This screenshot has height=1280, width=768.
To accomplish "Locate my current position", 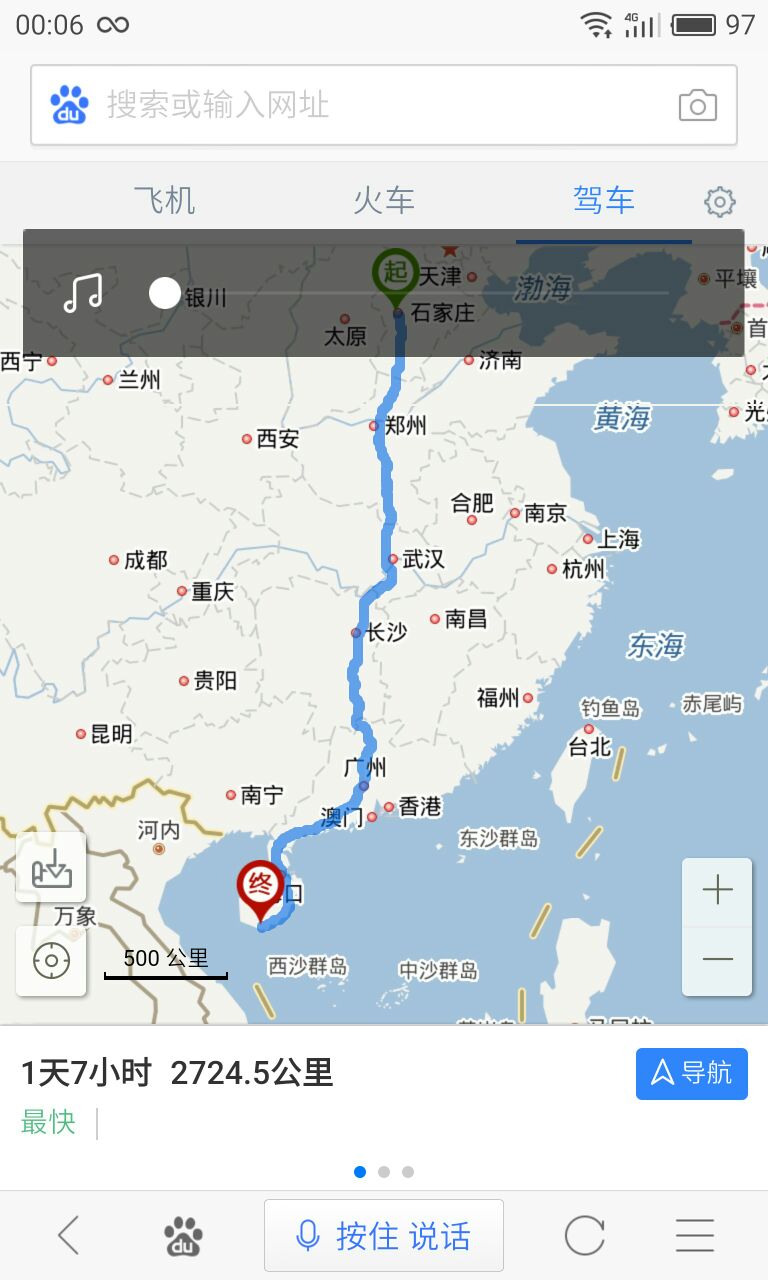I will (x=51, y=961).
